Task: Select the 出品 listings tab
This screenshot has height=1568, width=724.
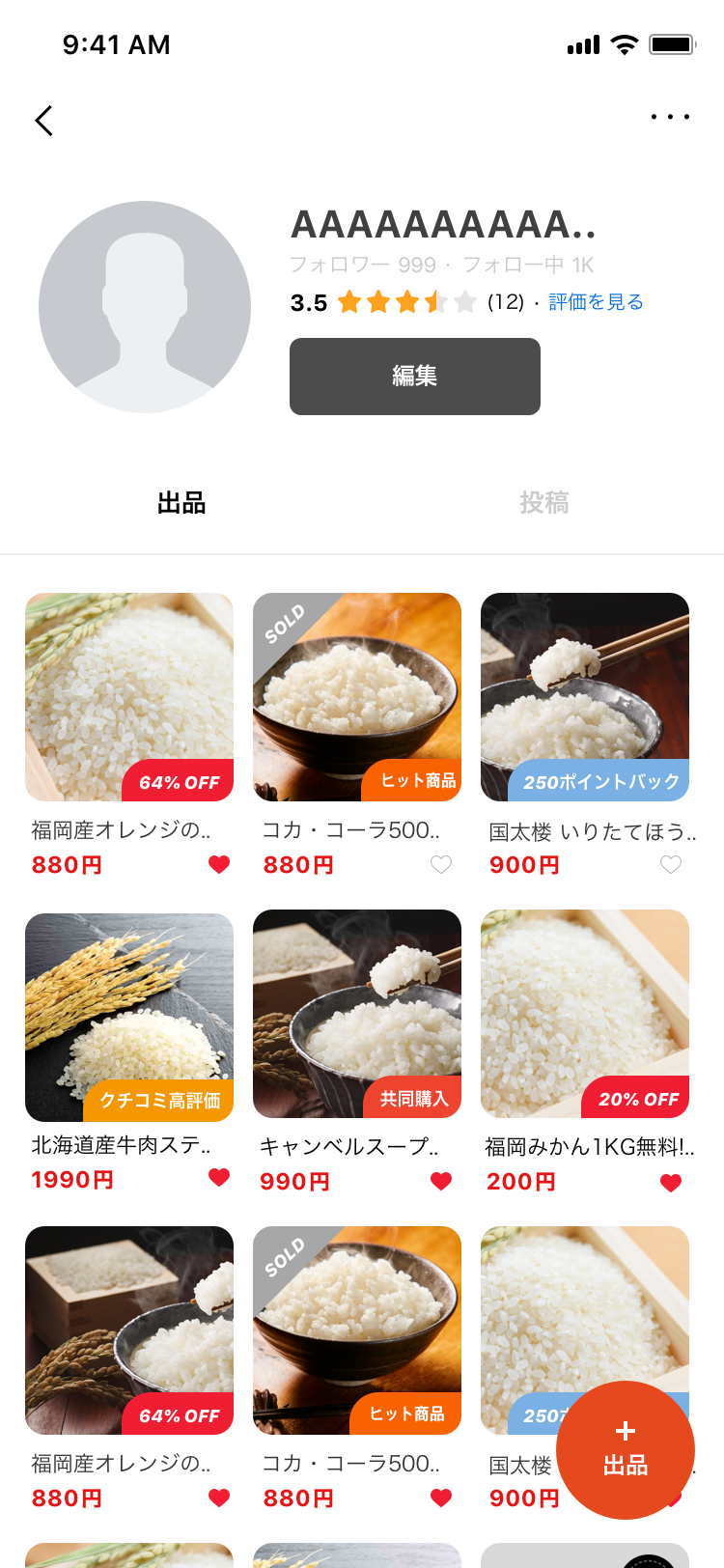Action: coord(181,503)
